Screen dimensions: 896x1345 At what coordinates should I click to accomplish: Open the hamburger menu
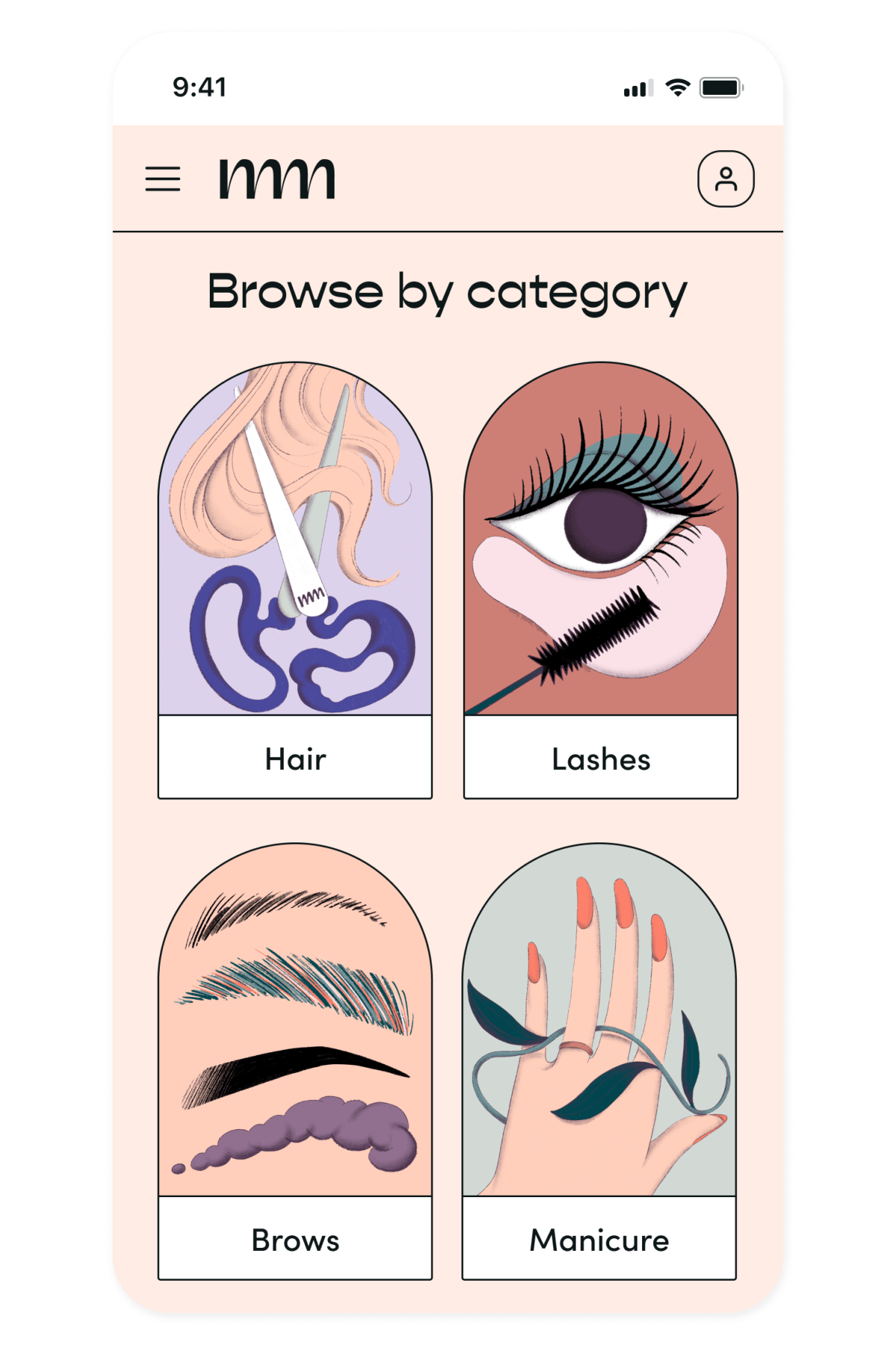pyautogui.click(x=163, y=179)
